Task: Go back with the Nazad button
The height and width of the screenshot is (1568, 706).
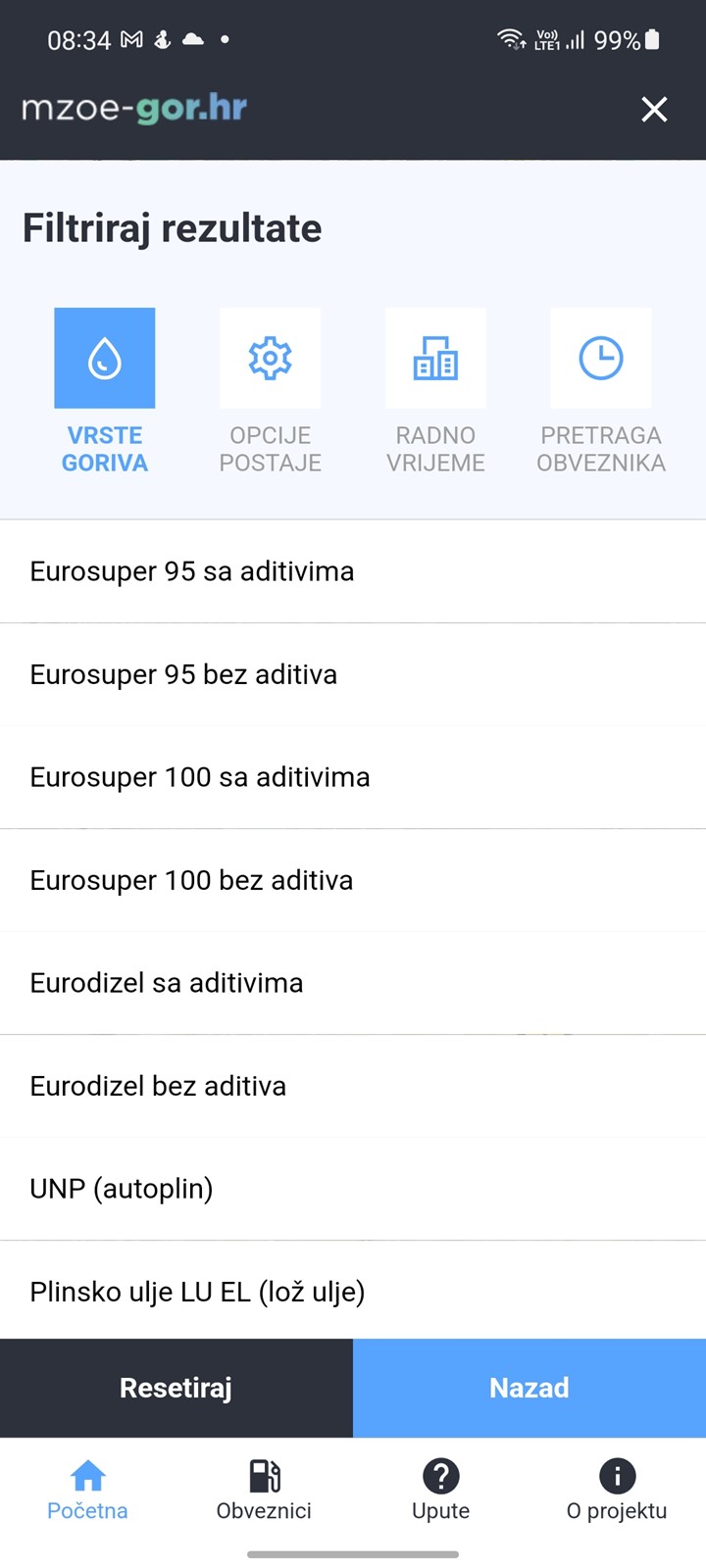Action: click(529, 1388)
